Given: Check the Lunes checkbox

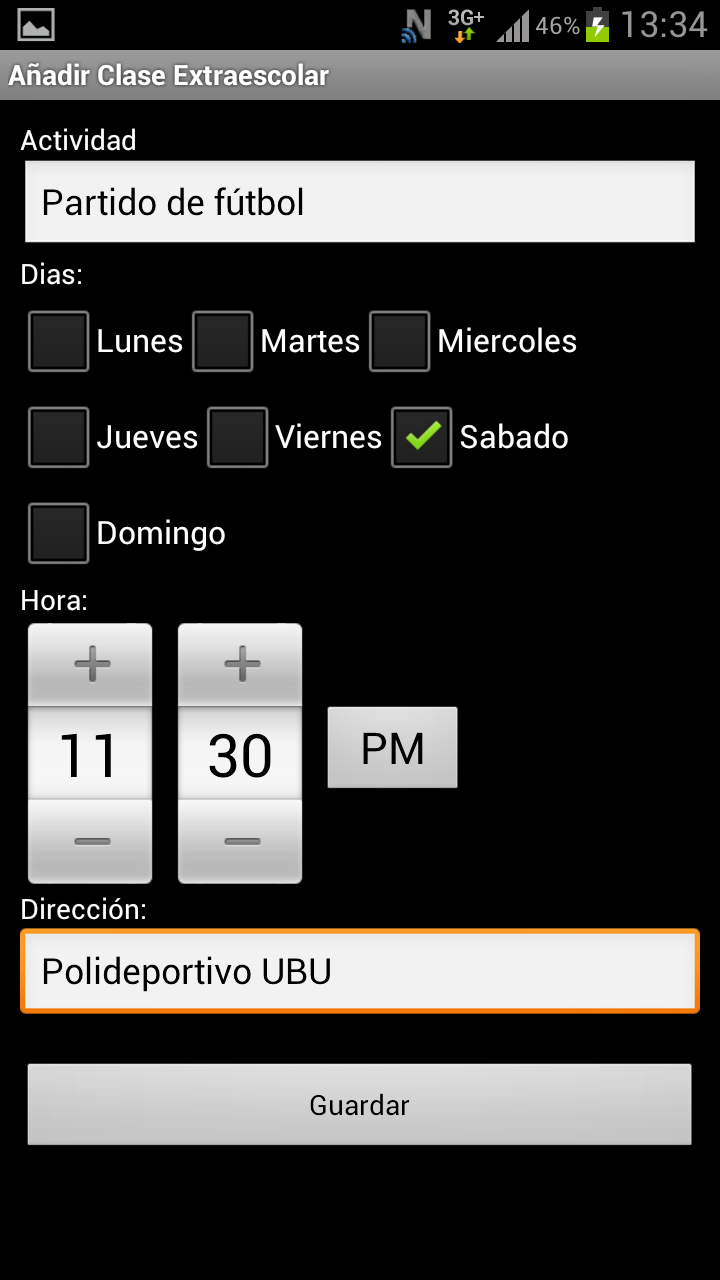Looking at the screenshot, I should (x=59, y=342).
